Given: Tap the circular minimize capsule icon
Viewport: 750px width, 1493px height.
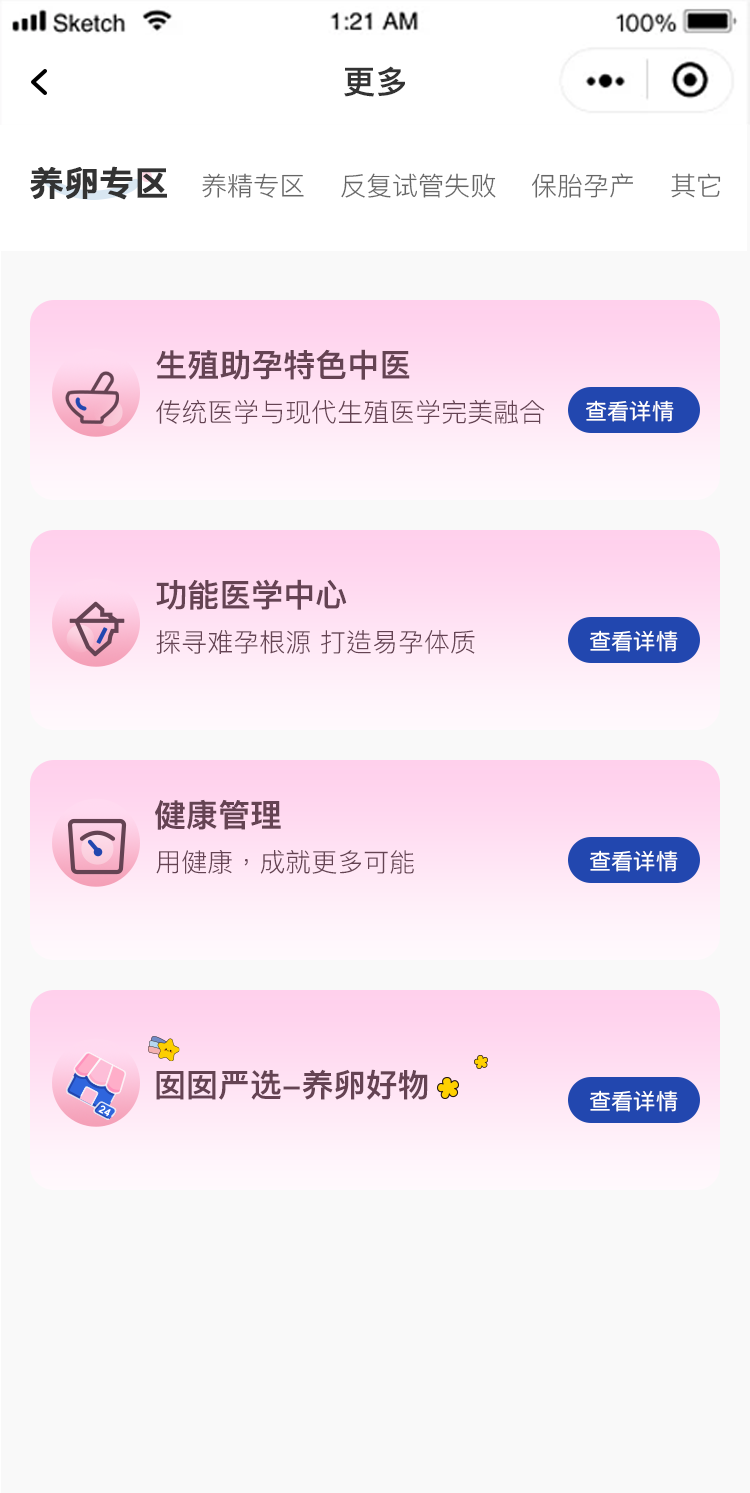Looking at the screenshot, I should click(691, 81).
